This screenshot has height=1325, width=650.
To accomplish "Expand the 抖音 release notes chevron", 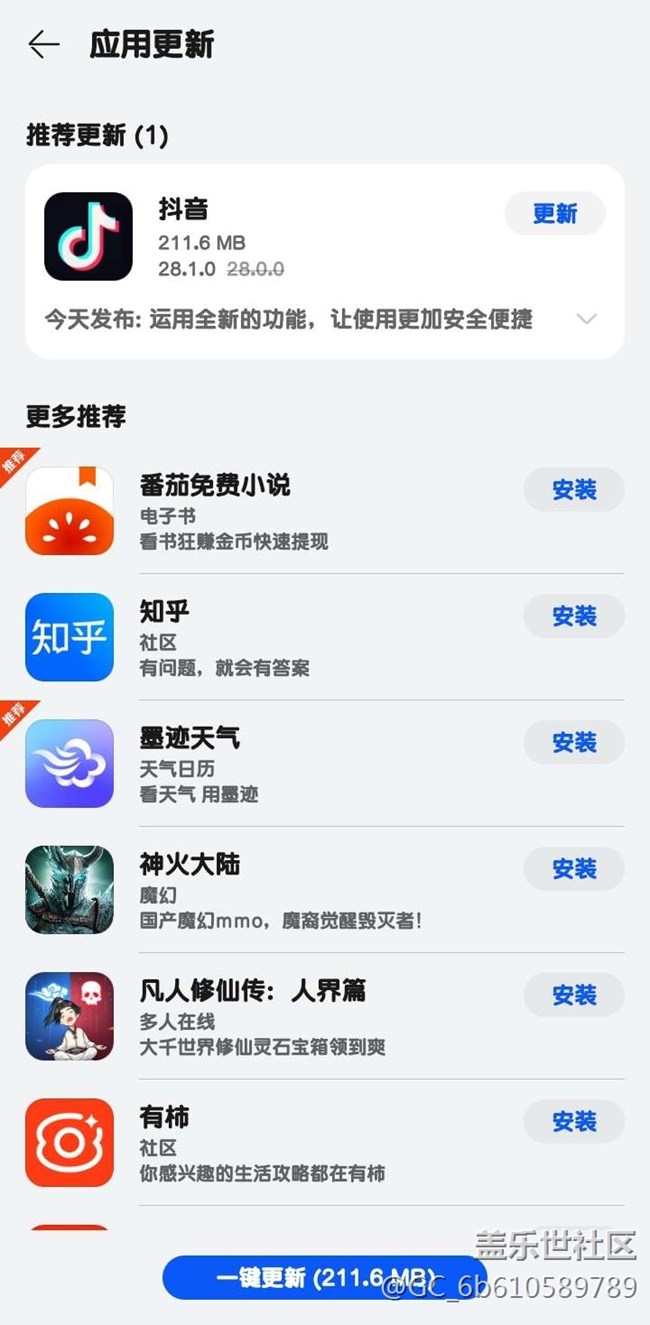I will tap(587, 319).
